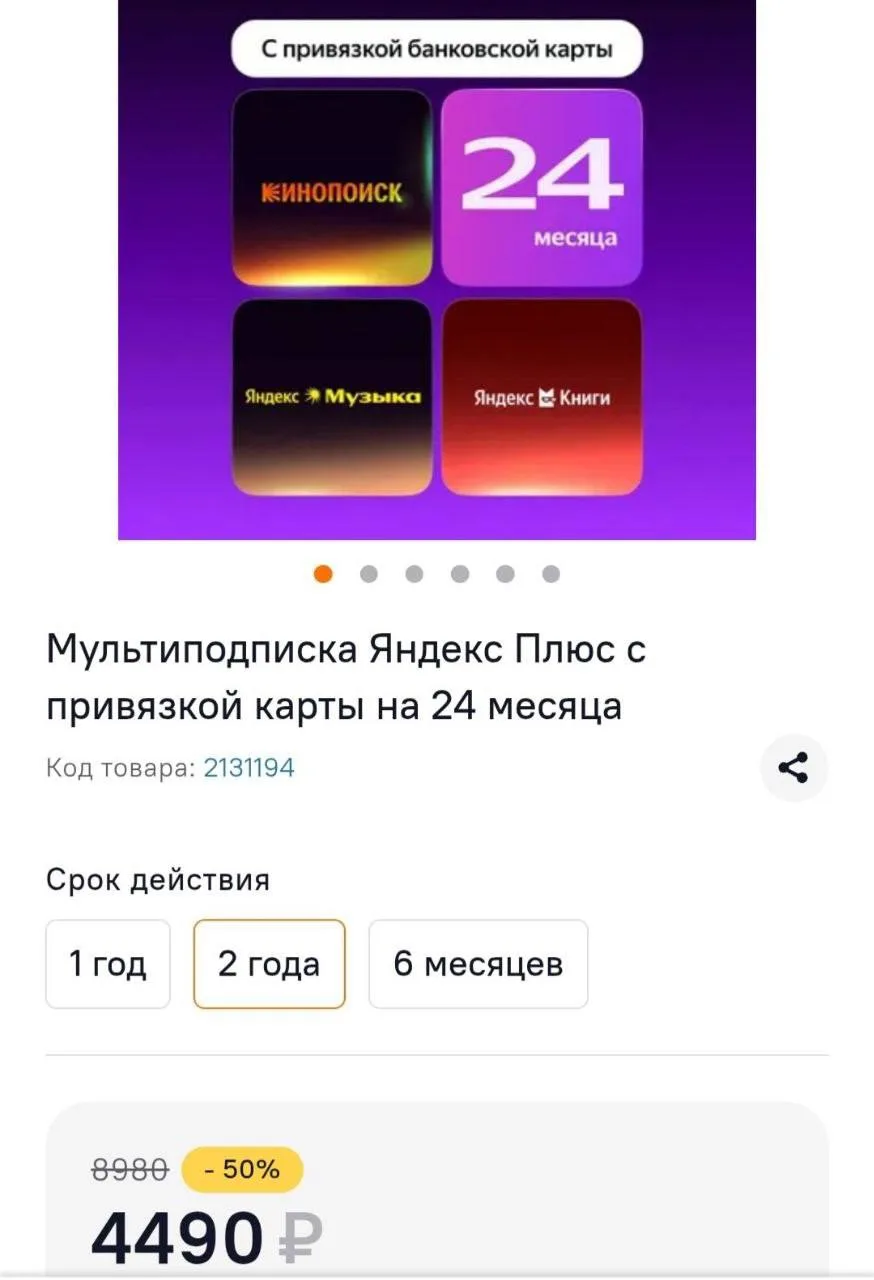Share this product
This screenshot has height=1280, width=874.
point(794,768)
